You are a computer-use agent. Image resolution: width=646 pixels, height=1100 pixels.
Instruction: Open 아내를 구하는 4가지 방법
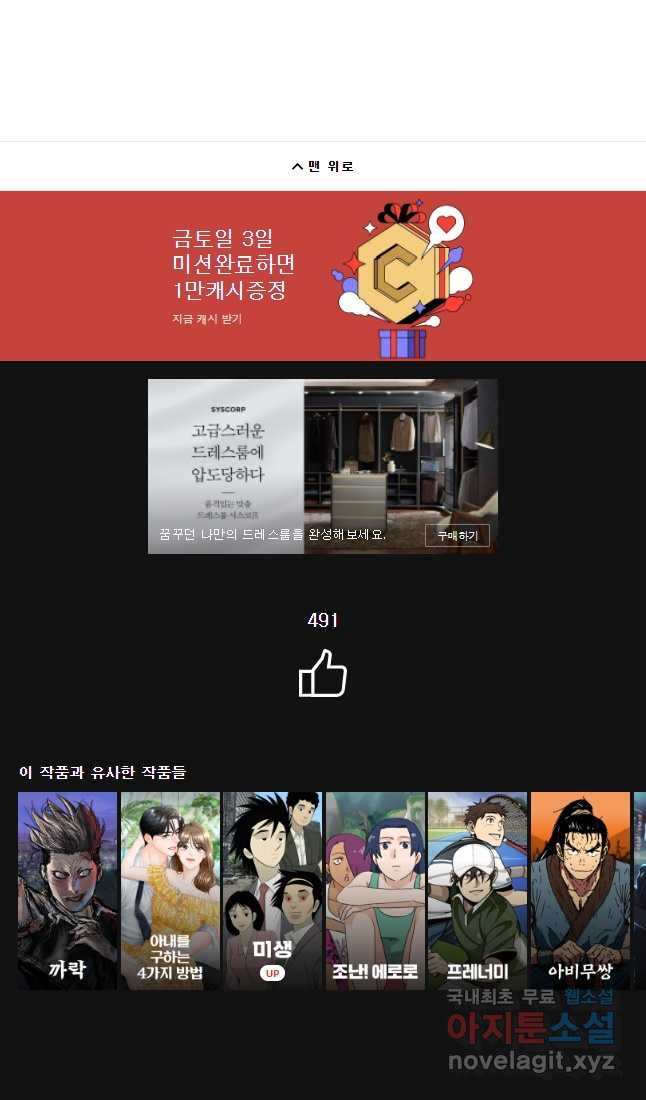(170, 891)
